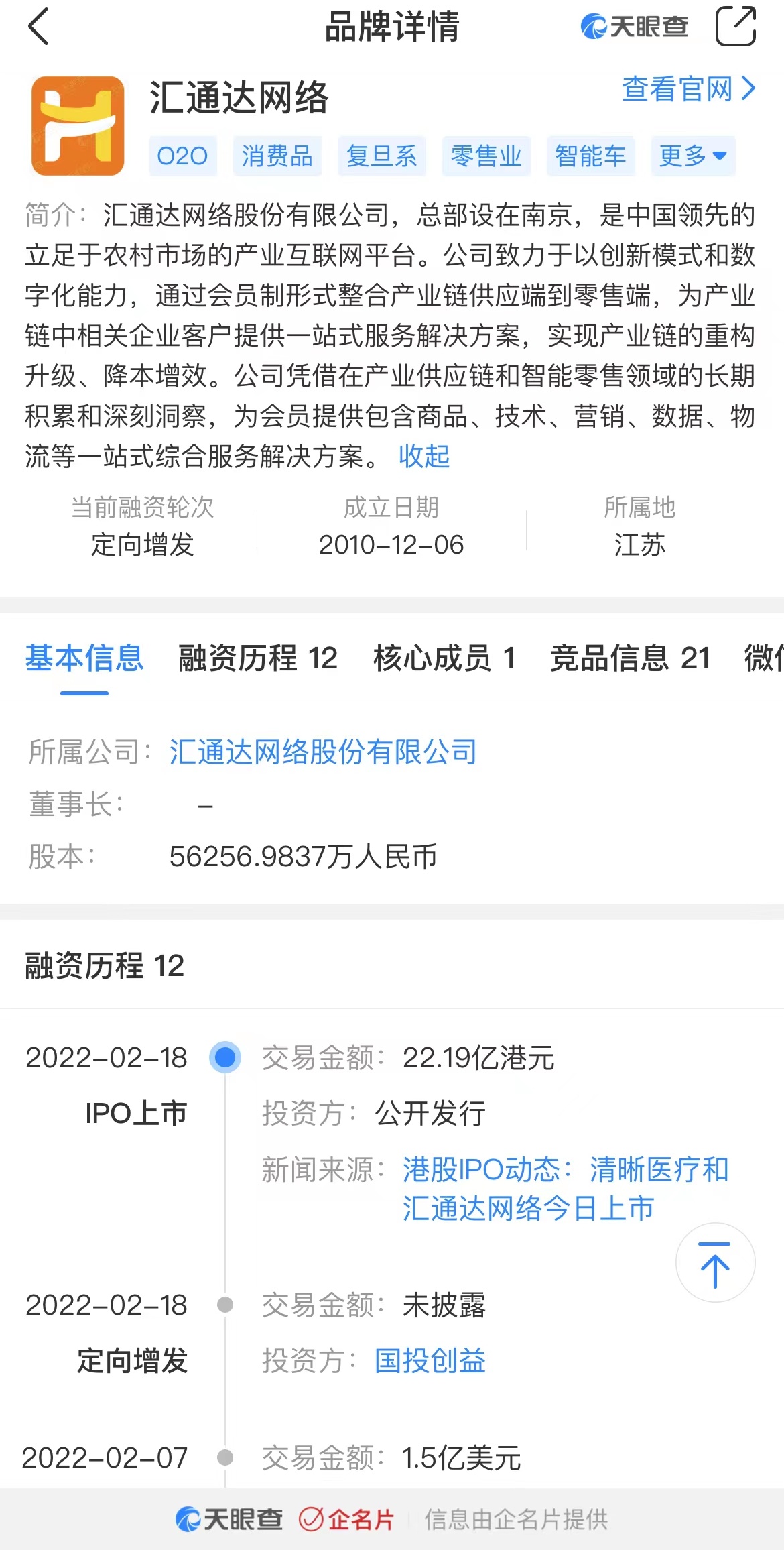Share this brand detail page
Image resolution: width=784 pixels, height=1550 pixels.
pyautogui.click(x=735, y=27)
